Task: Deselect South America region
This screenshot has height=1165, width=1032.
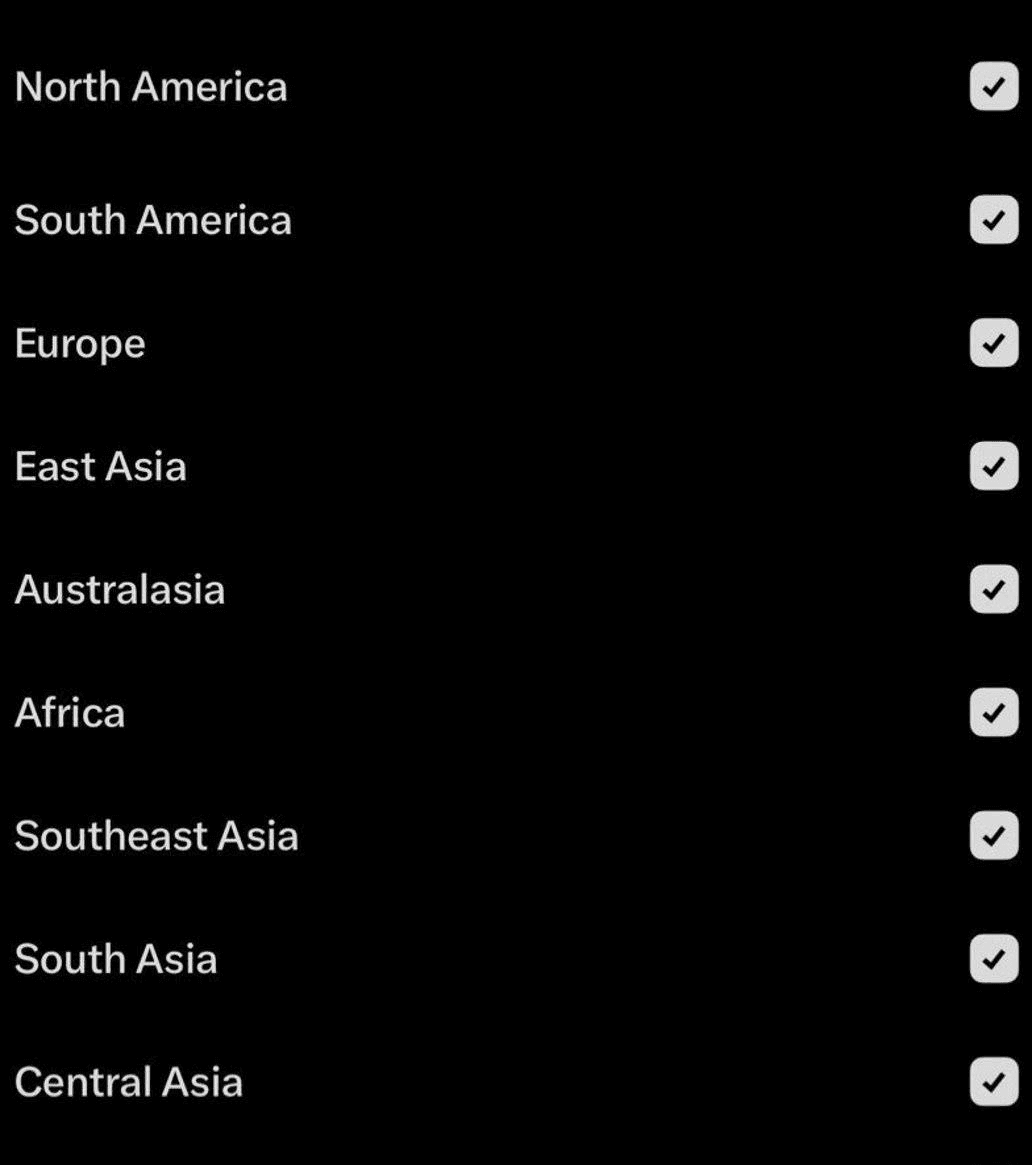Action: [993, 220]
